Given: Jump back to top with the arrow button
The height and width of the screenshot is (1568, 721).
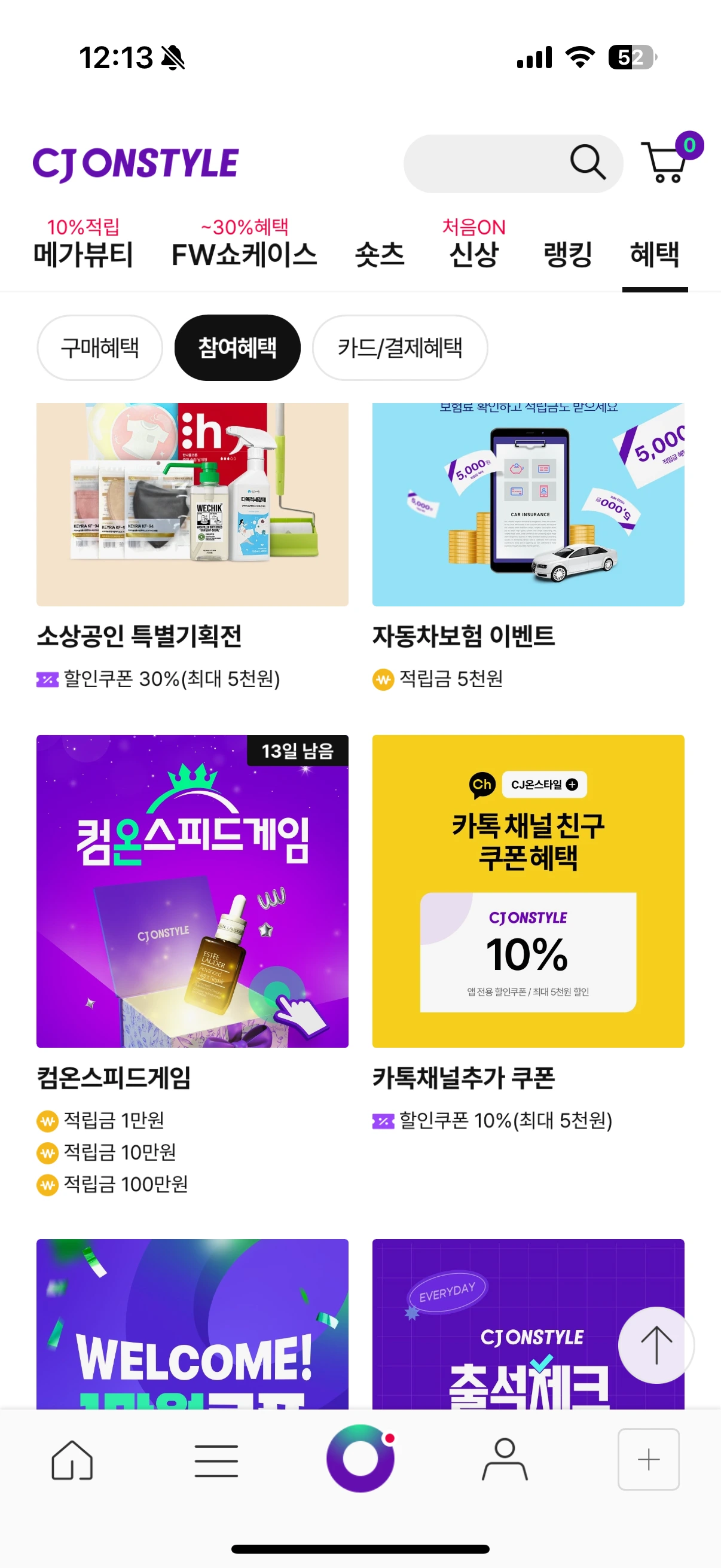Looking at the screenshot, I should pyautogui.click(x=656, y=1344).
